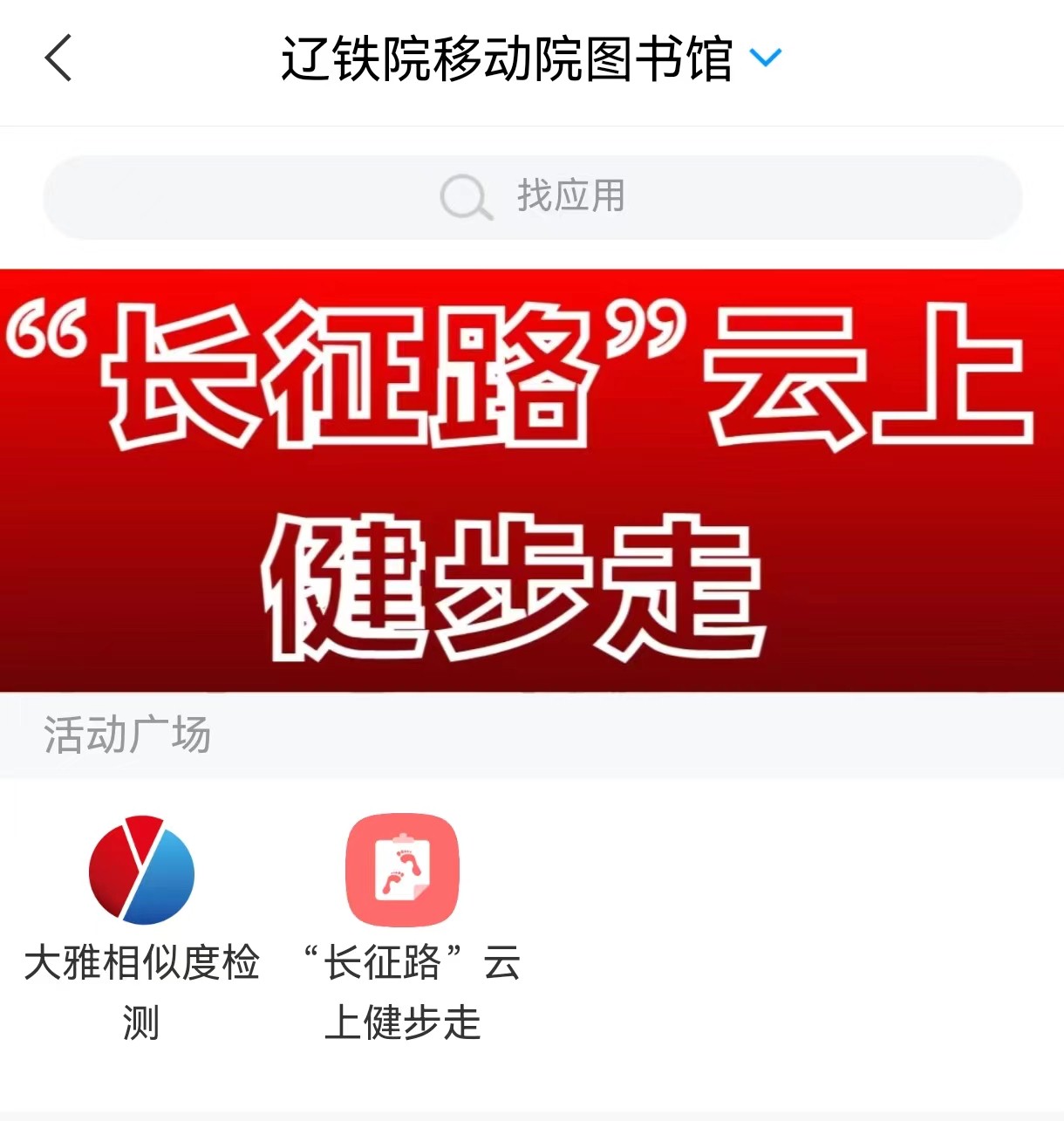Go back using the top-left arrow

pos(58,58)
